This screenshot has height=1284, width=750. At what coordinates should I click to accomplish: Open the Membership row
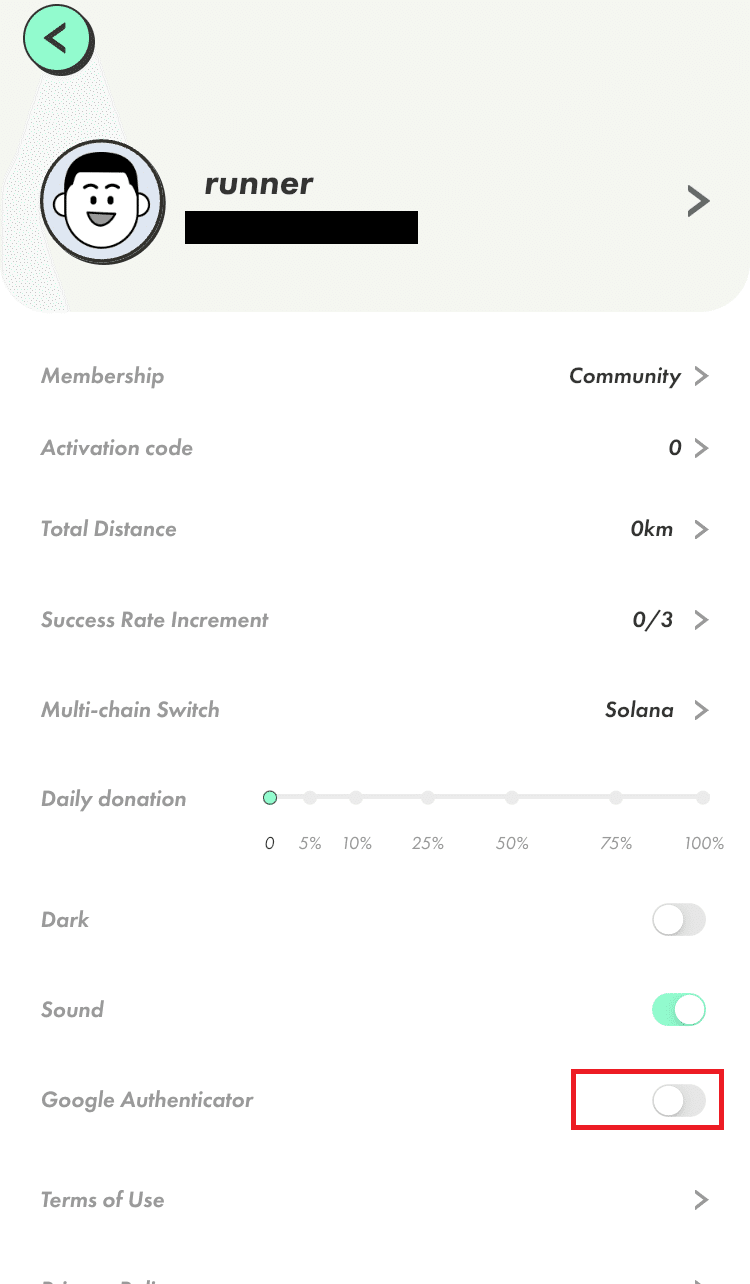(x=375, y=376)
